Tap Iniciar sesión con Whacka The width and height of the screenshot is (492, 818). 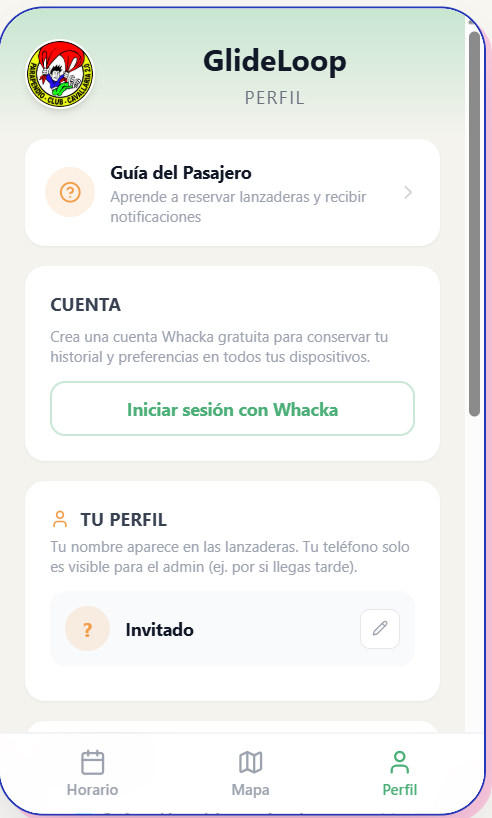coord(232,409)
